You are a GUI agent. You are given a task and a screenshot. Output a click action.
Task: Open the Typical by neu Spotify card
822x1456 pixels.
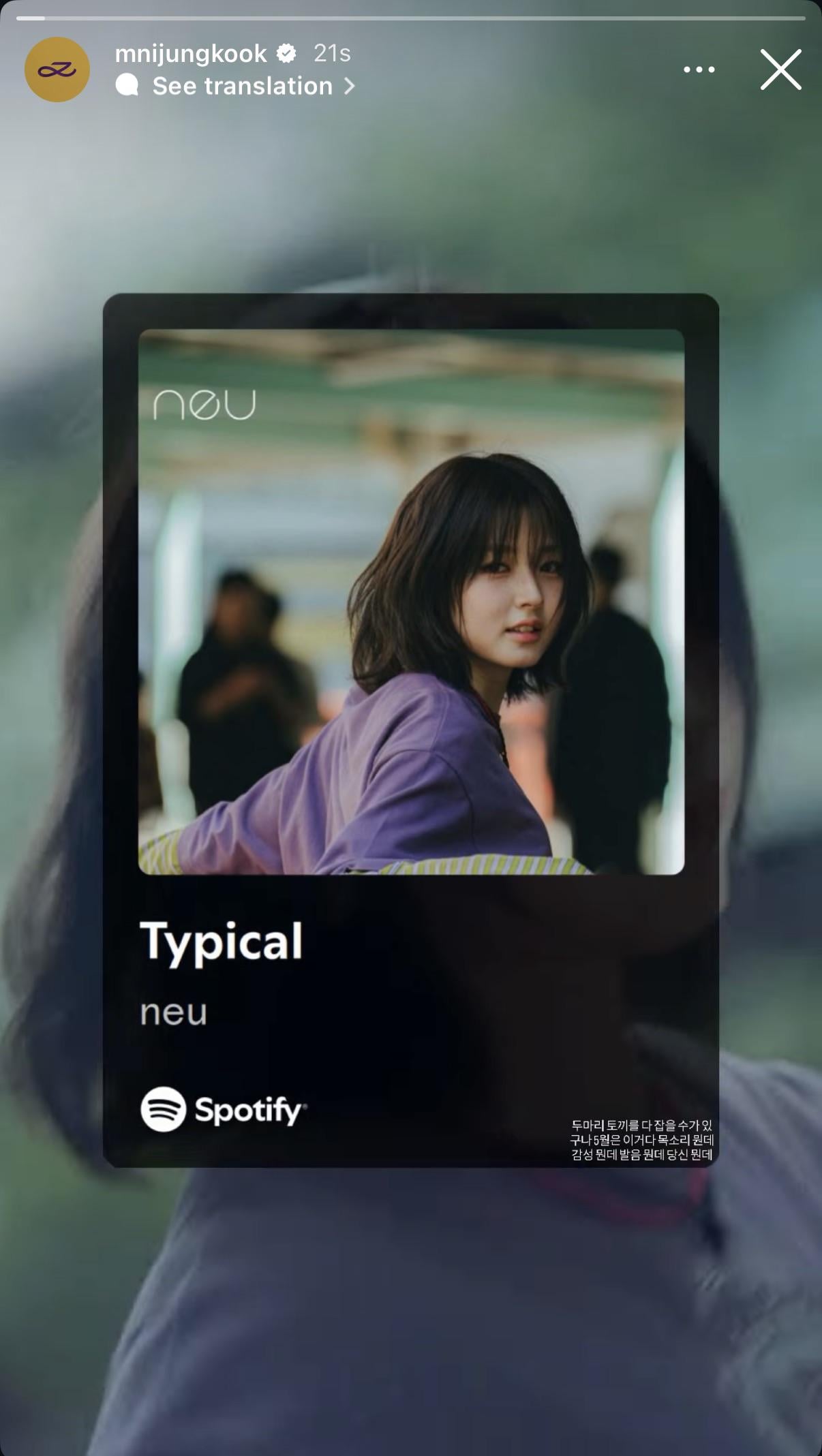click(x=410, y=730)
